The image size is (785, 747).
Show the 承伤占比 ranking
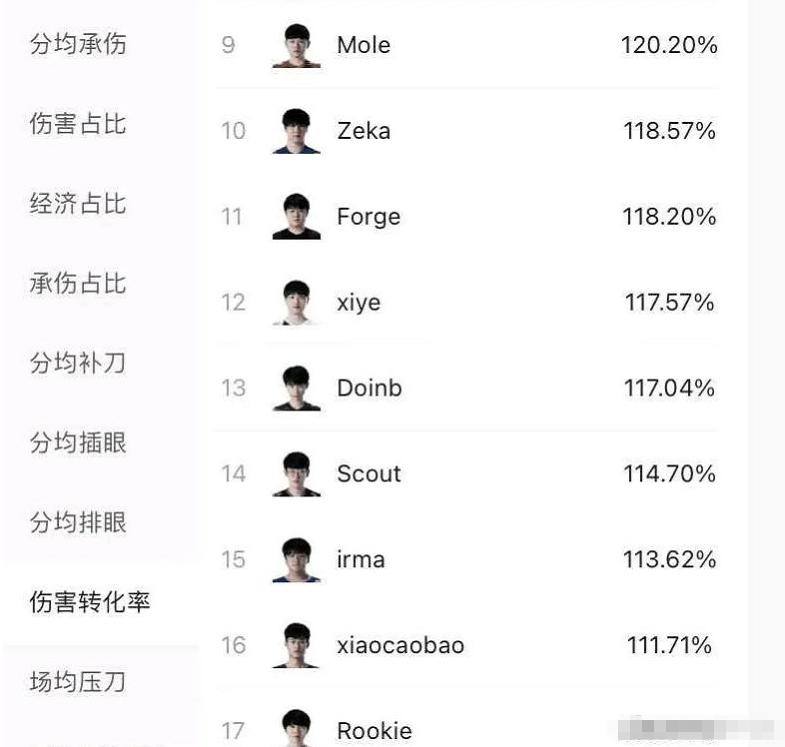click(x=78, y=284)
